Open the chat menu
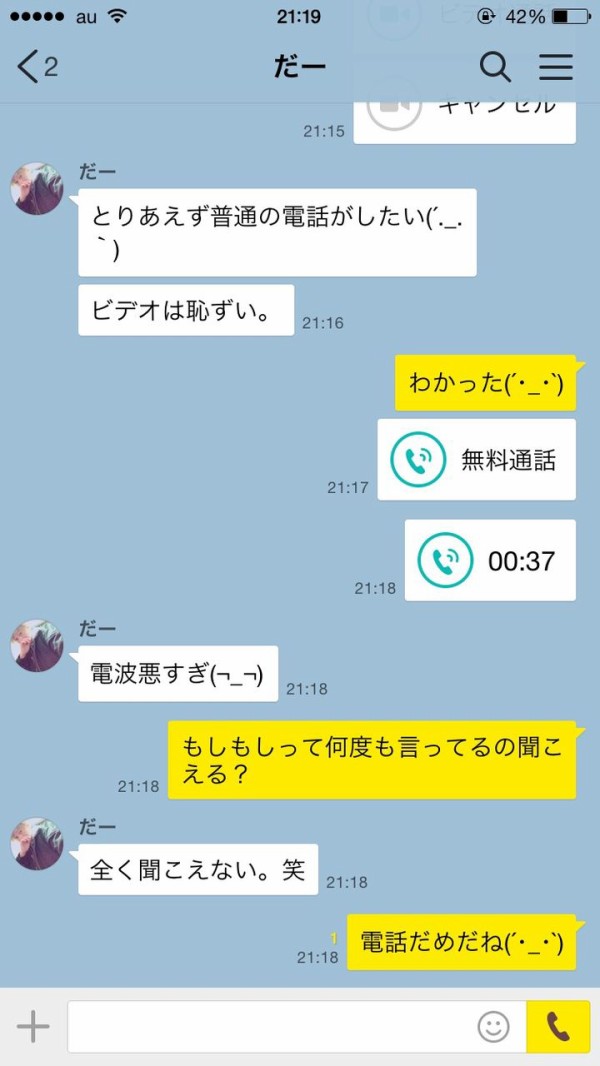The height and width of the screenshot is (1066, 600). click(x=556, y=67)
